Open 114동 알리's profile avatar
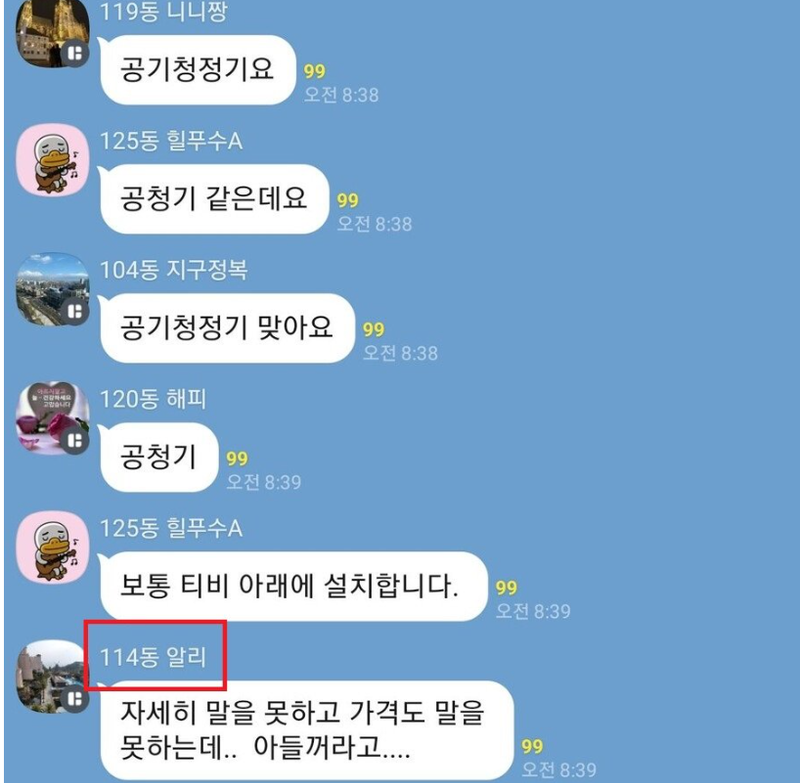 coord(52,675)
